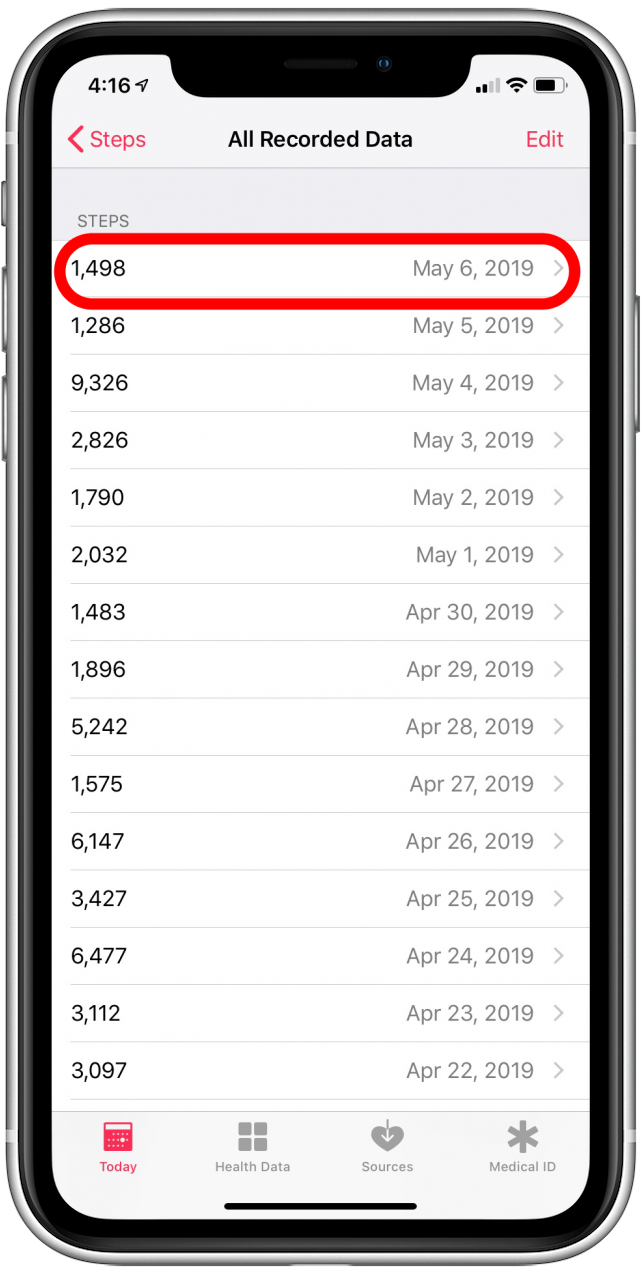Screen dimensions: 642x1274
Task: Tap Edit in the top bar
Action: (x=545, y=139)
